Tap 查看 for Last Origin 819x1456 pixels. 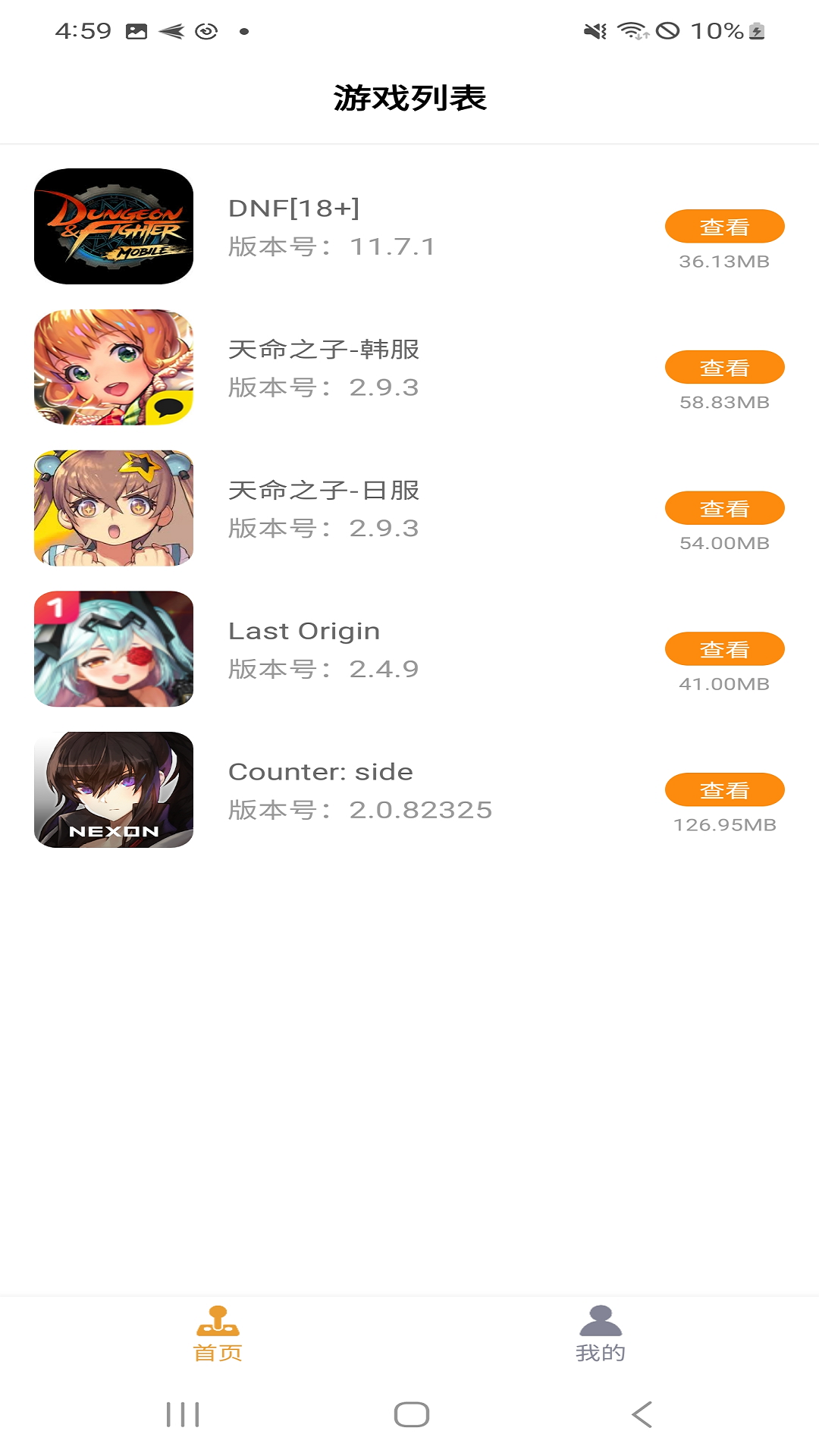coord(725,648)
